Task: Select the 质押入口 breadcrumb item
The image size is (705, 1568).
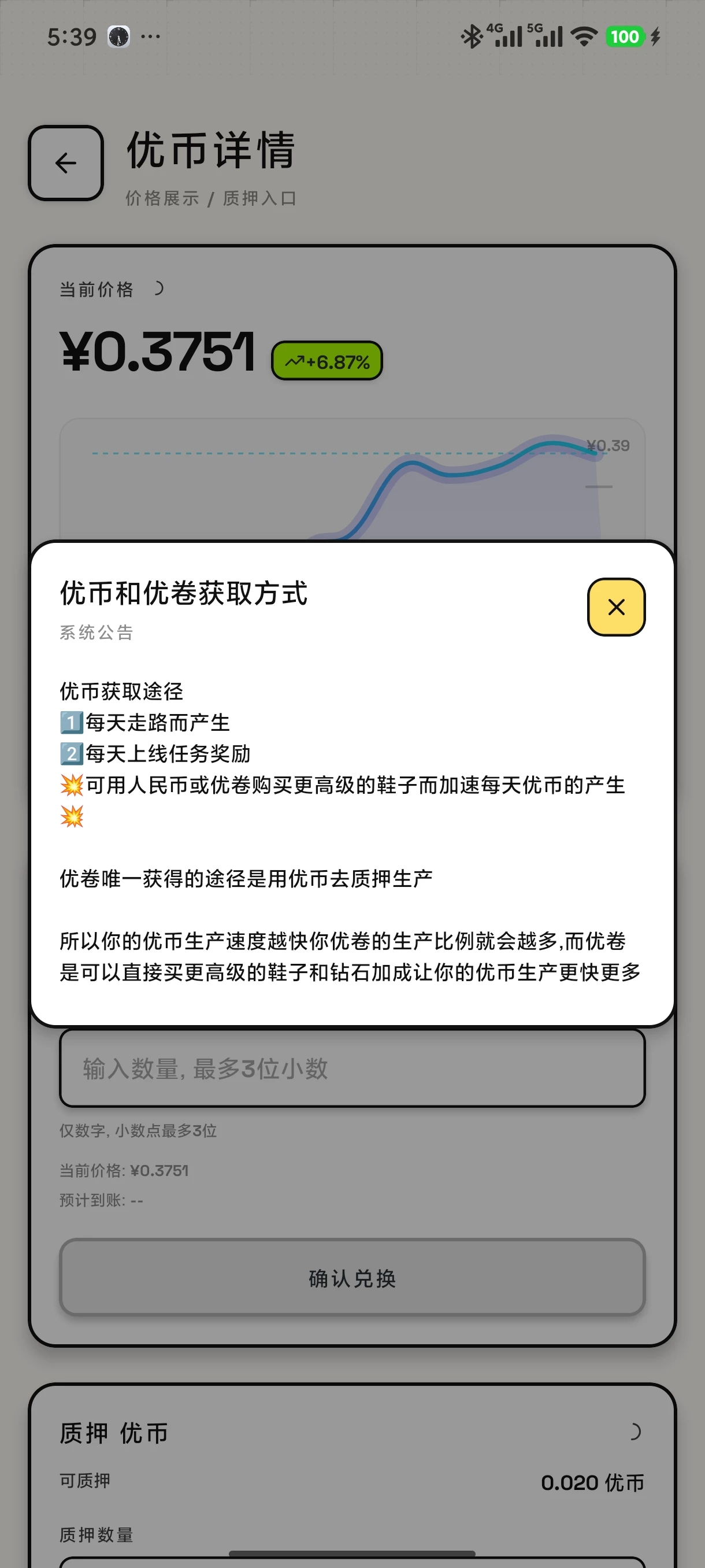Action: click(x=259, y=198)
